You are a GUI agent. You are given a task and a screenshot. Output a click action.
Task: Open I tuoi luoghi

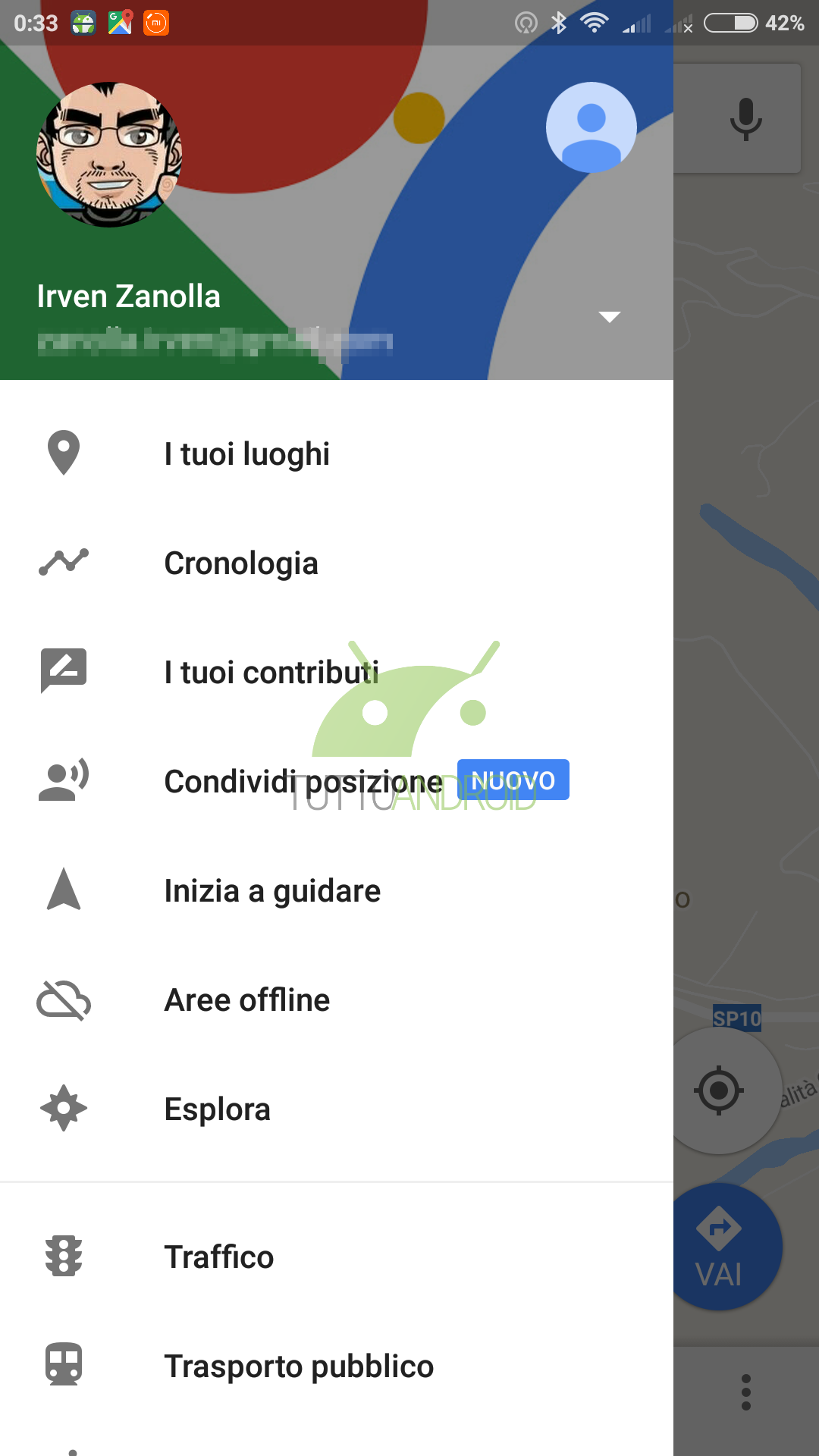(337, 454)
